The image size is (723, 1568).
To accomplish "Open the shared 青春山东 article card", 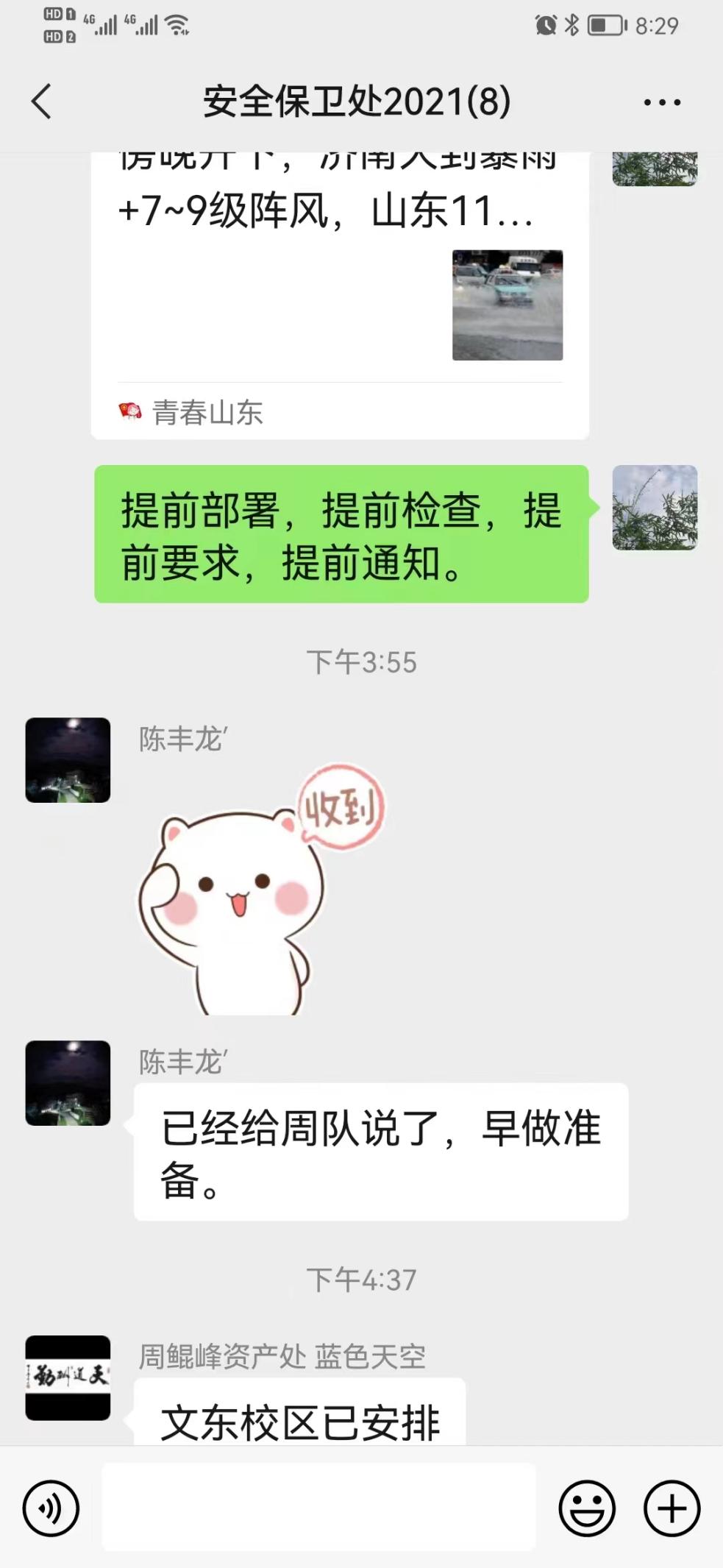I will pos(340,294).
